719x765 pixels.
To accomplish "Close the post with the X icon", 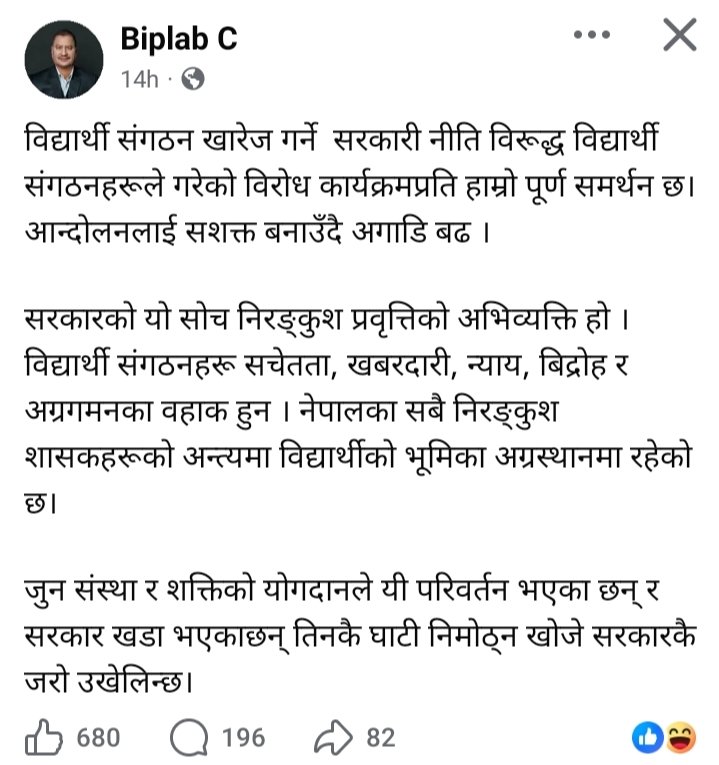I will click(x=680, y=37).
